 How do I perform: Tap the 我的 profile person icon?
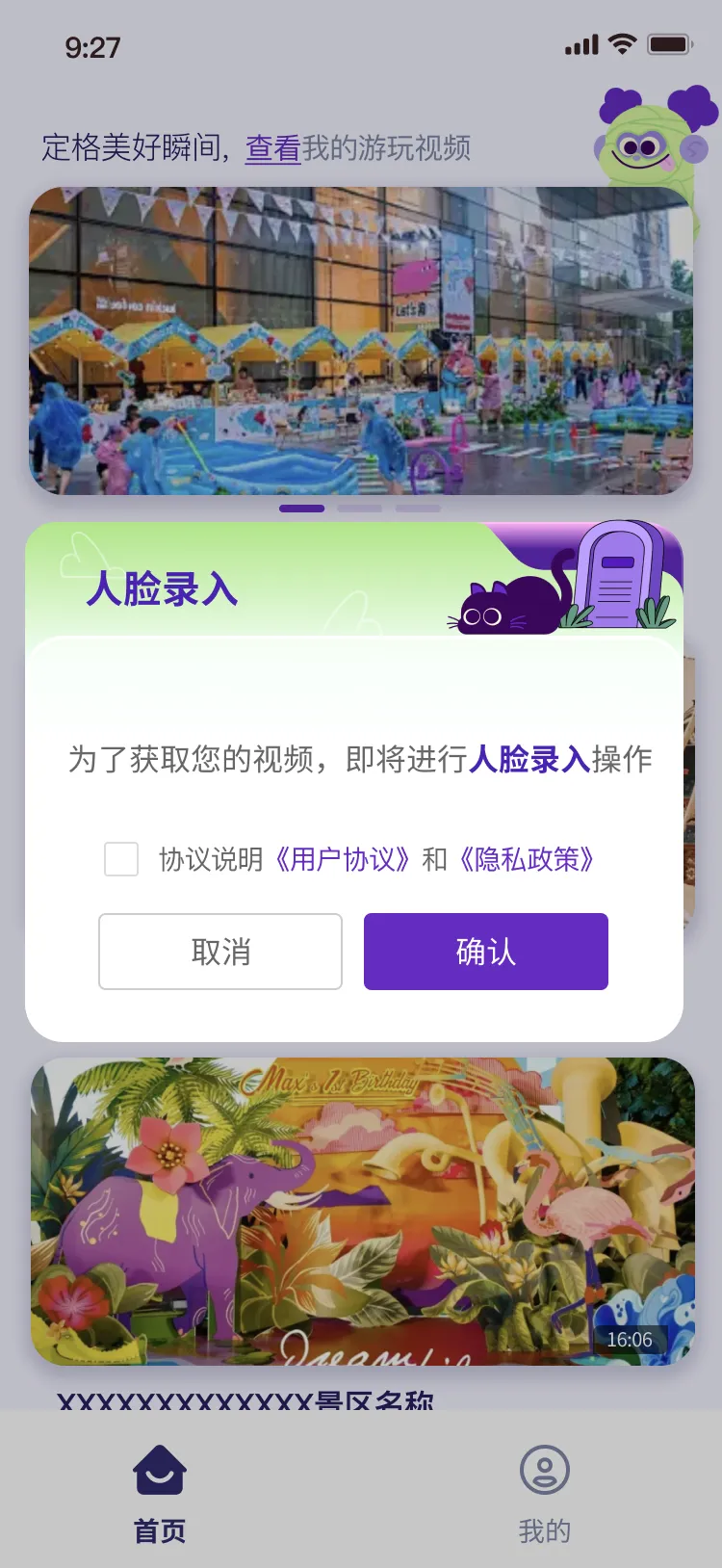[x=544, y=1471]
